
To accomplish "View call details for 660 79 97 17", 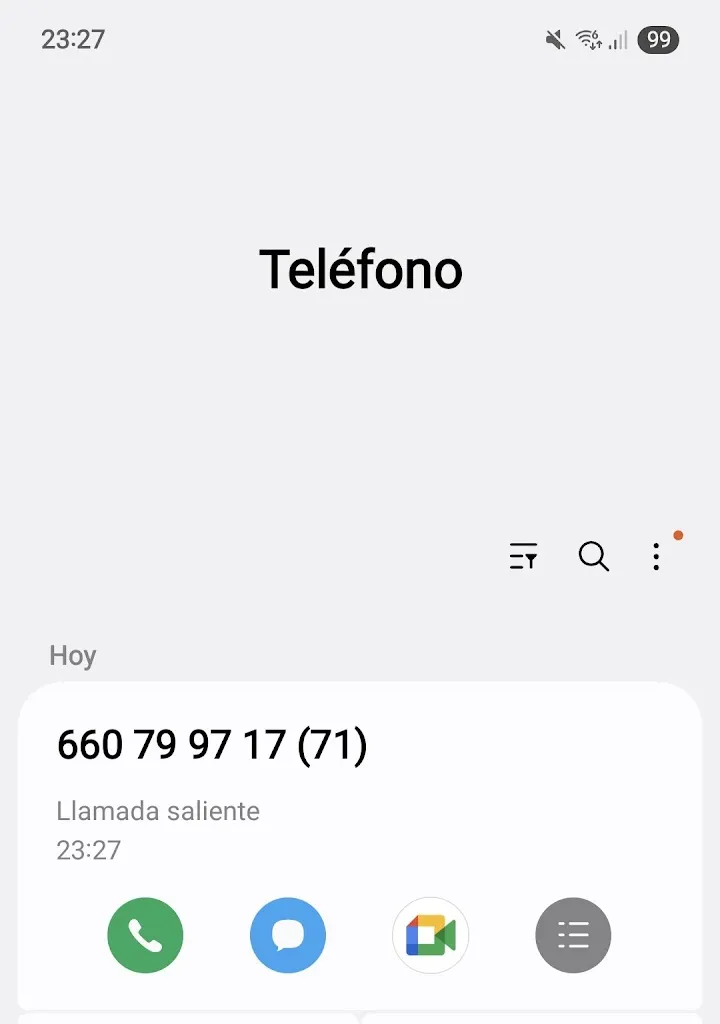I will 573,936.
